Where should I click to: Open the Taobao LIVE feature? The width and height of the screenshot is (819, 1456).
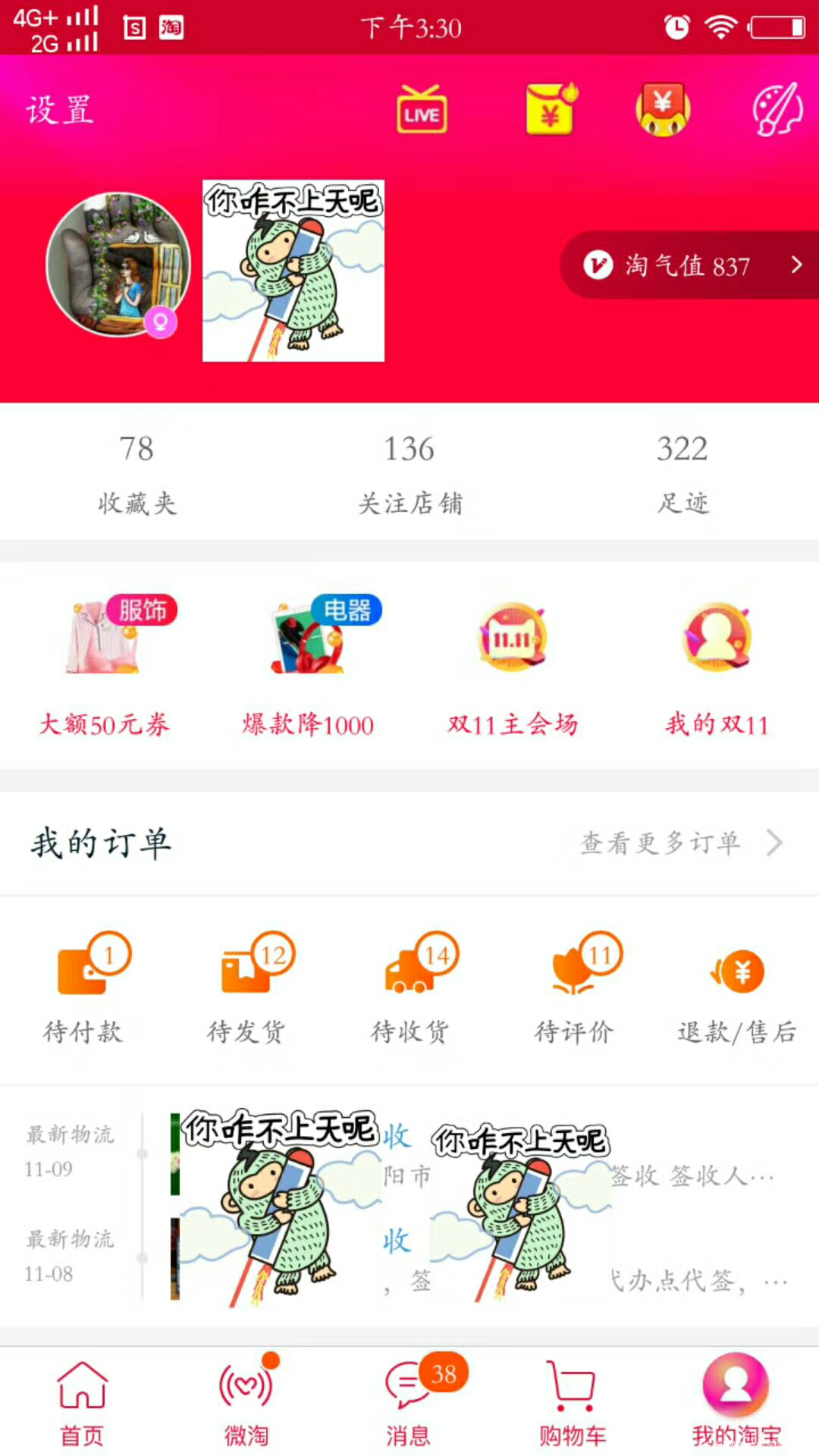421,110
